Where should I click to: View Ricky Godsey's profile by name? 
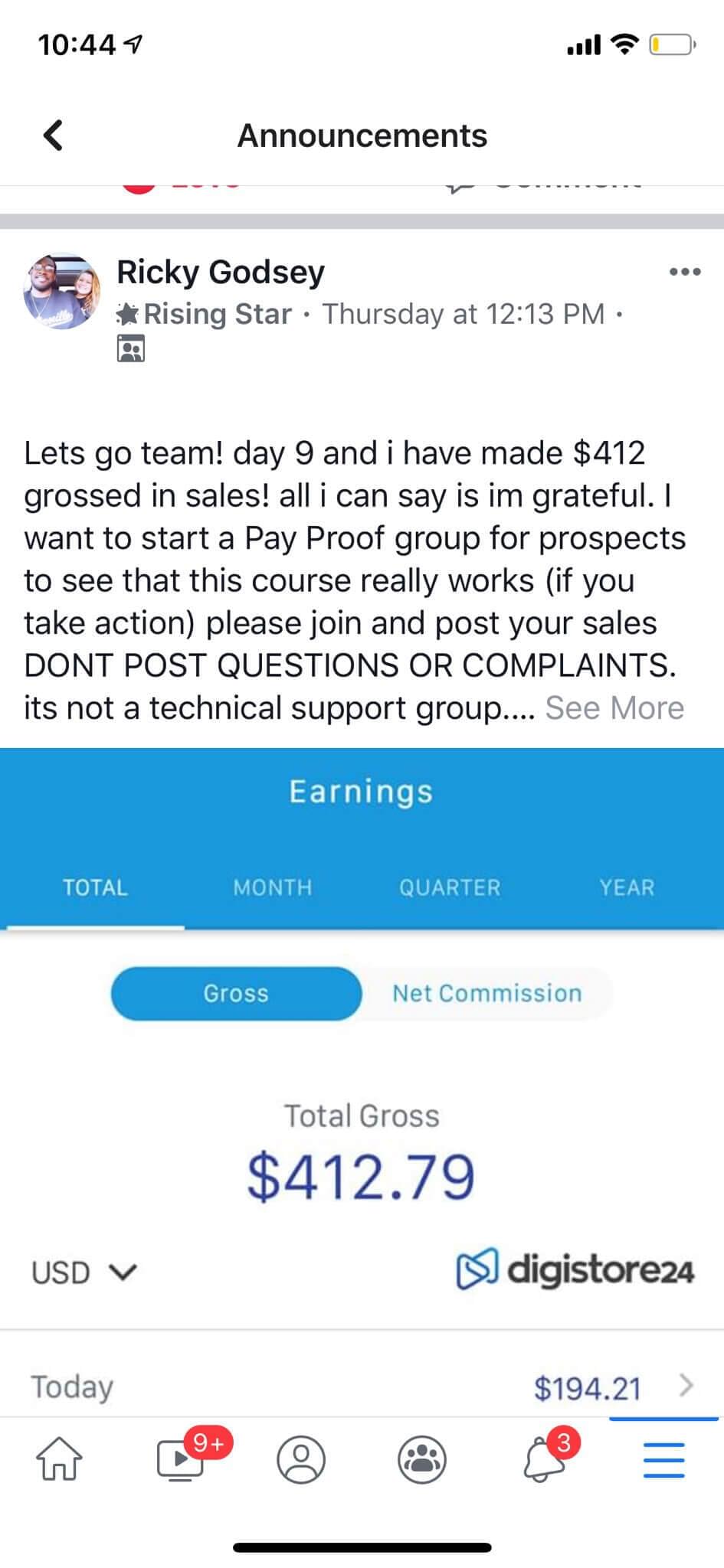(x=221, y=272)
